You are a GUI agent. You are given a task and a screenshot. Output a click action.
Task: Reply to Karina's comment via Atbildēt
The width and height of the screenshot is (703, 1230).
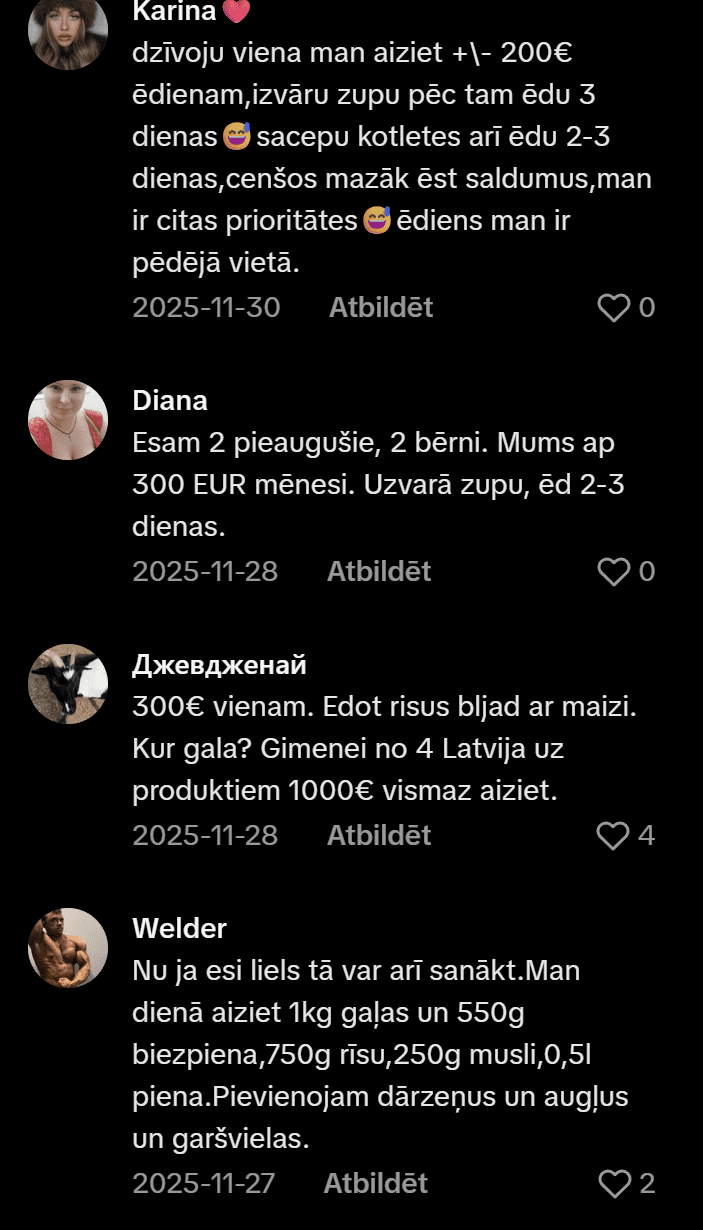(x=381, y=307)
